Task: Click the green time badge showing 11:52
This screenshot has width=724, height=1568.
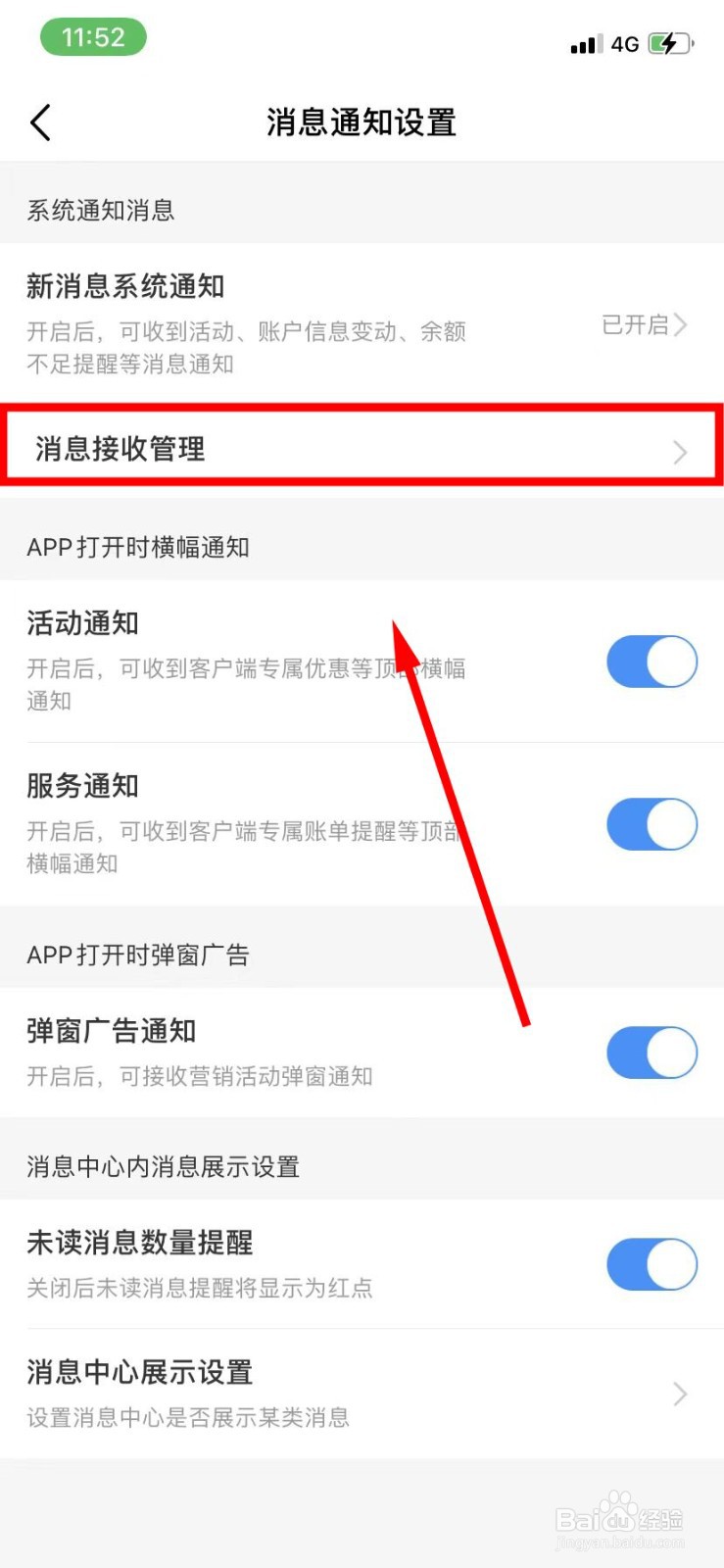Action: [x=93, y=36]
